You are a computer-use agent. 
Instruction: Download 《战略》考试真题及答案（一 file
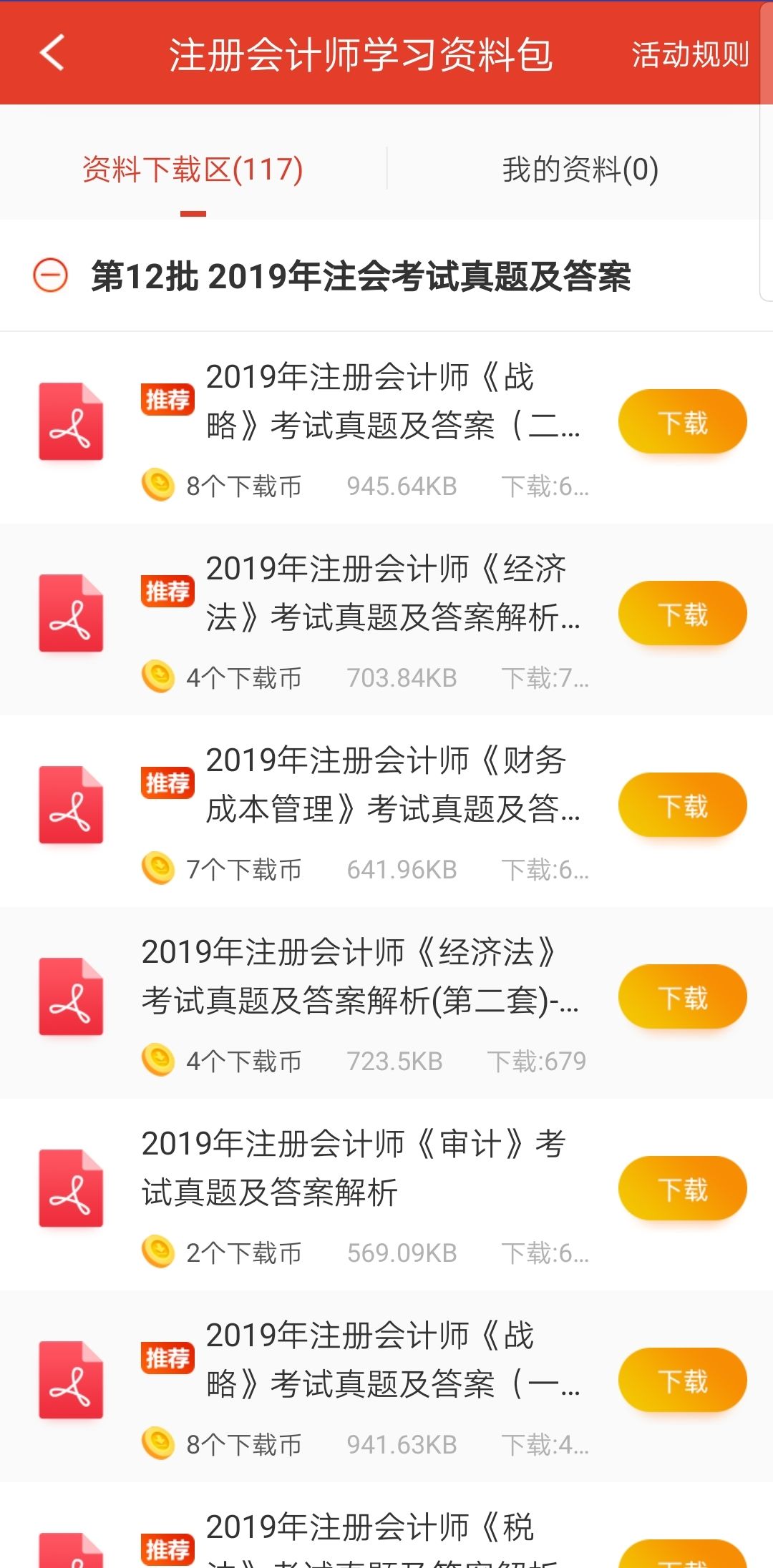(682, 1381)
